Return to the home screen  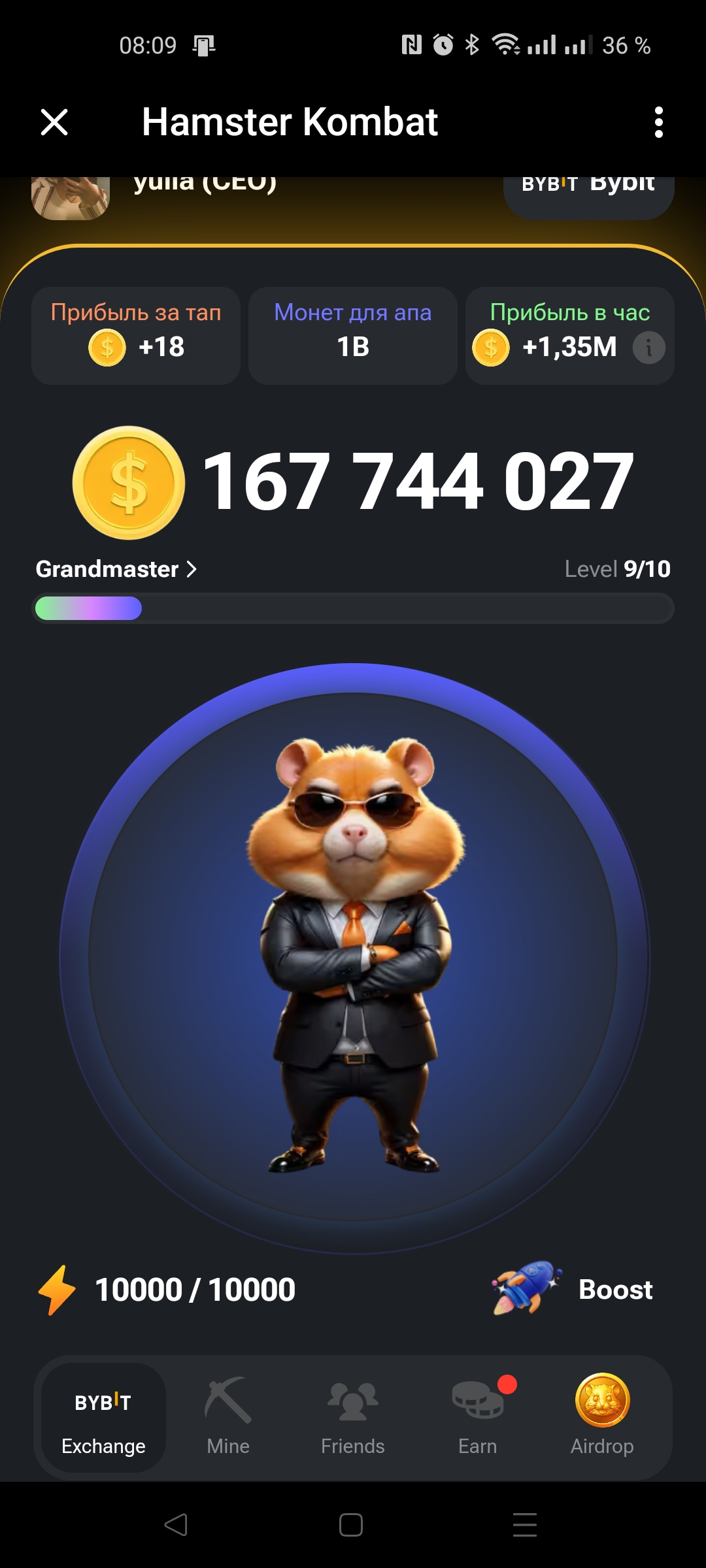(x=351, y=1525)
